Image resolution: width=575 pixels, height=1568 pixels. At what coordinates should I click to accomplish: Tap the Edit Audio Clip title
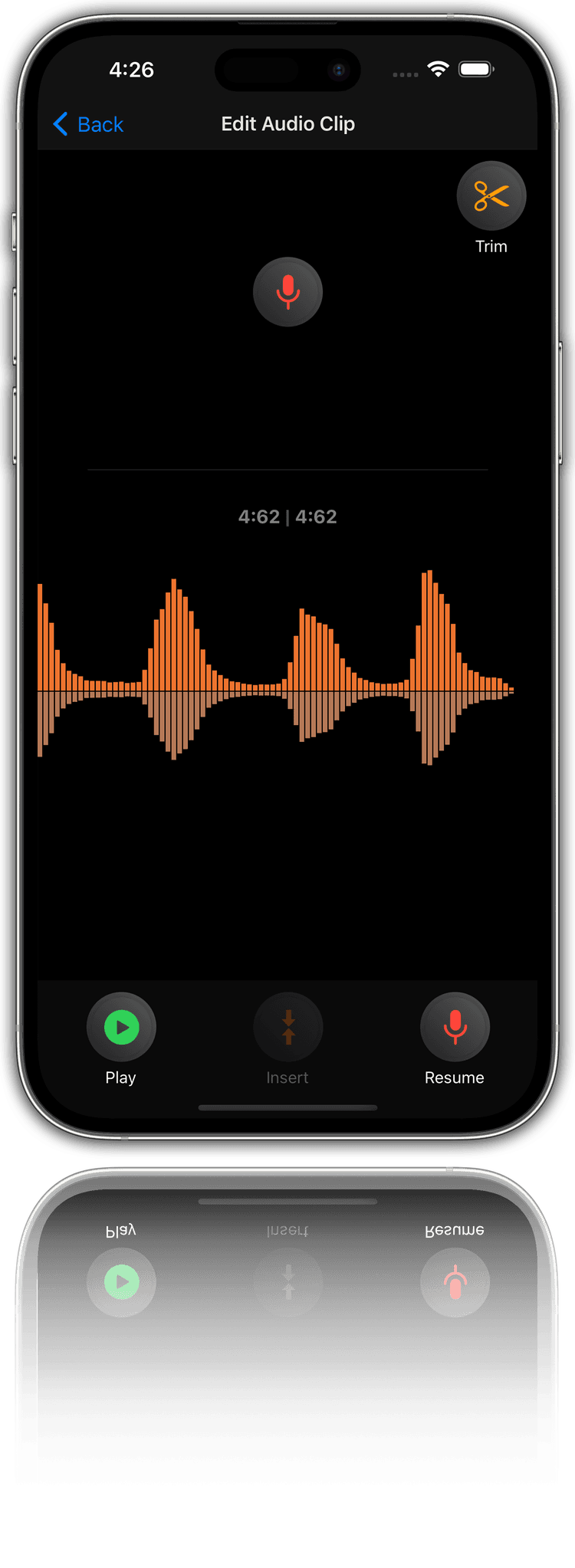click(x=287, y=123)
